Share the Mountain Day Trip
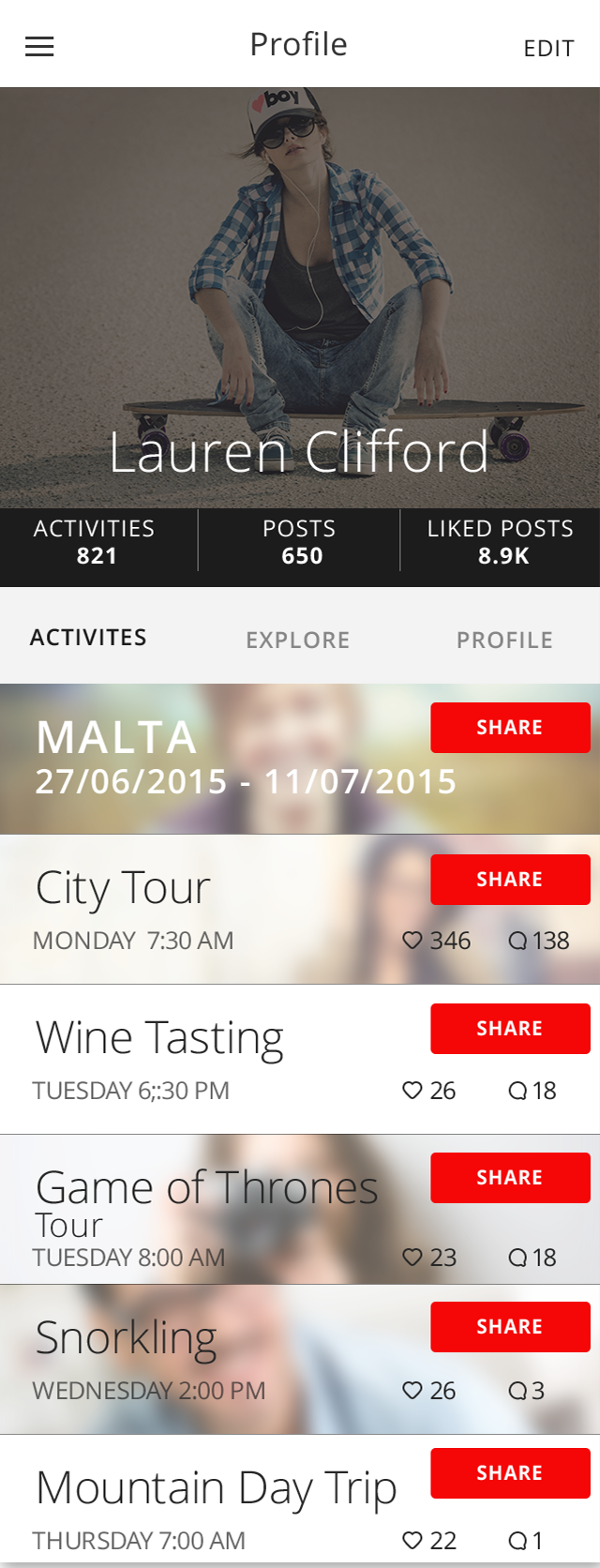 [510, 1473]
